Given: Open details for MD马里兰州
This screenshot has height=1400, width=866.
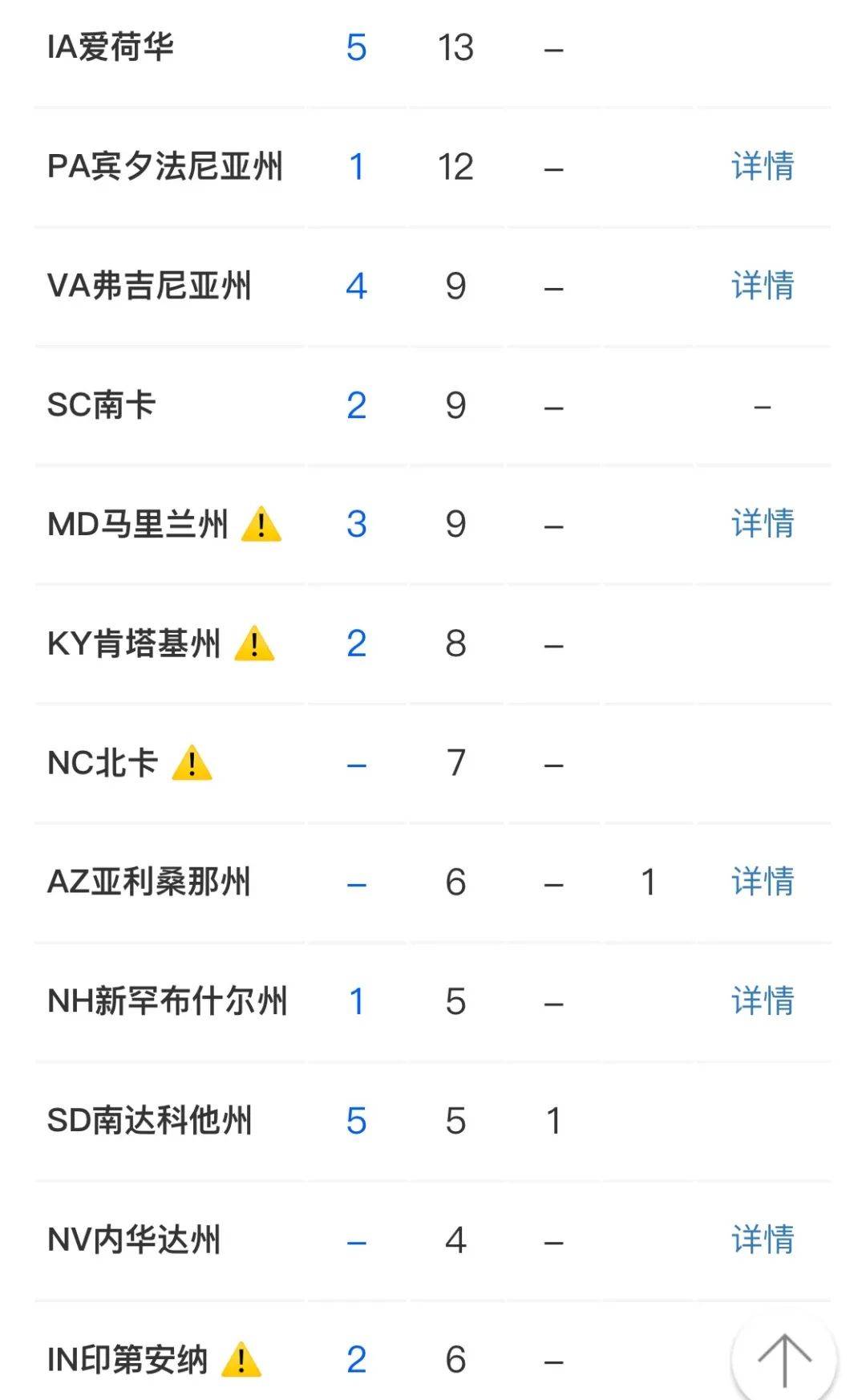Looking at the screenshot, I should (763, 524).
